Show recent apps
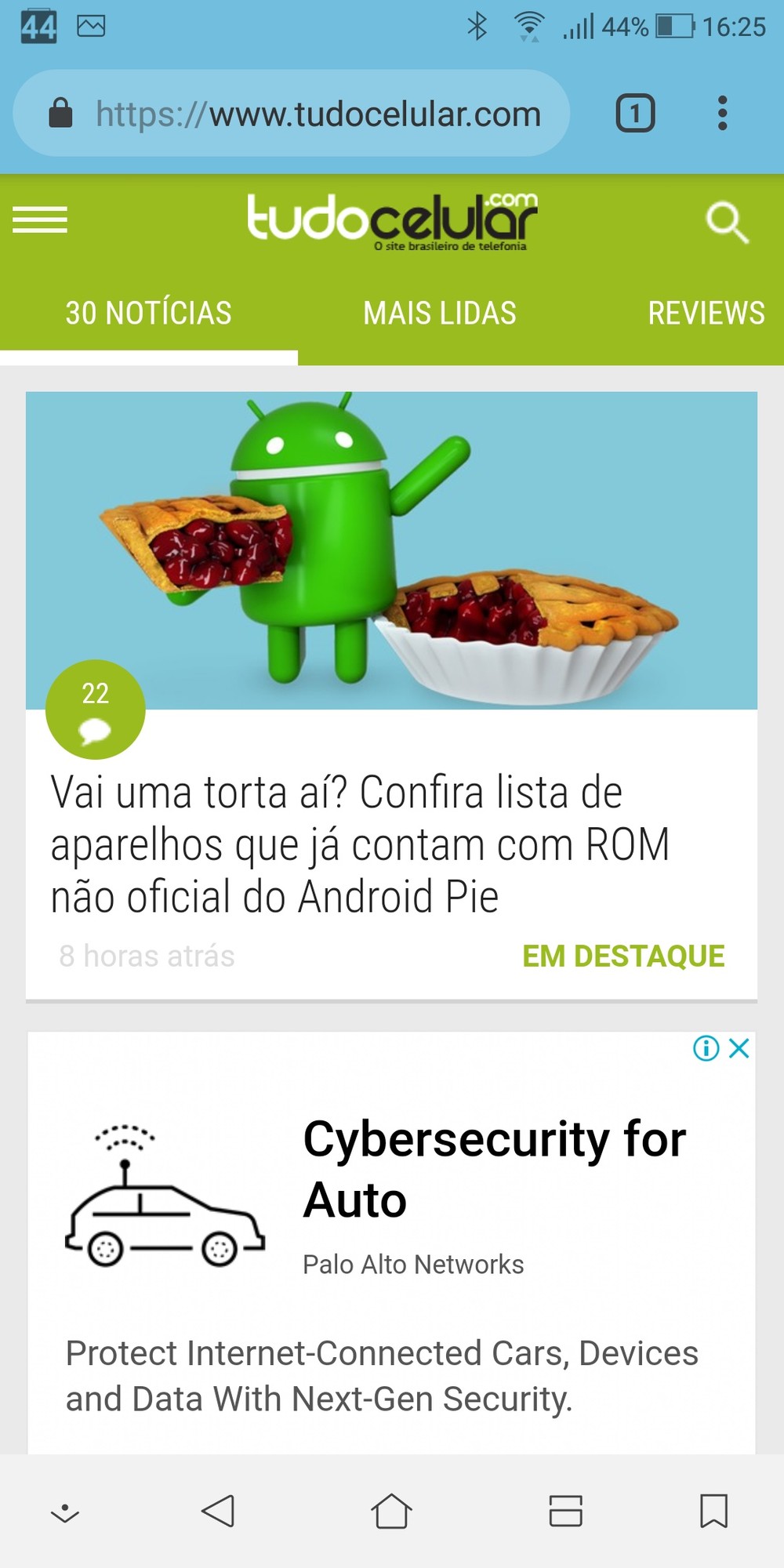Viewport: 784px width, 1568px height. click(565, 1511)
